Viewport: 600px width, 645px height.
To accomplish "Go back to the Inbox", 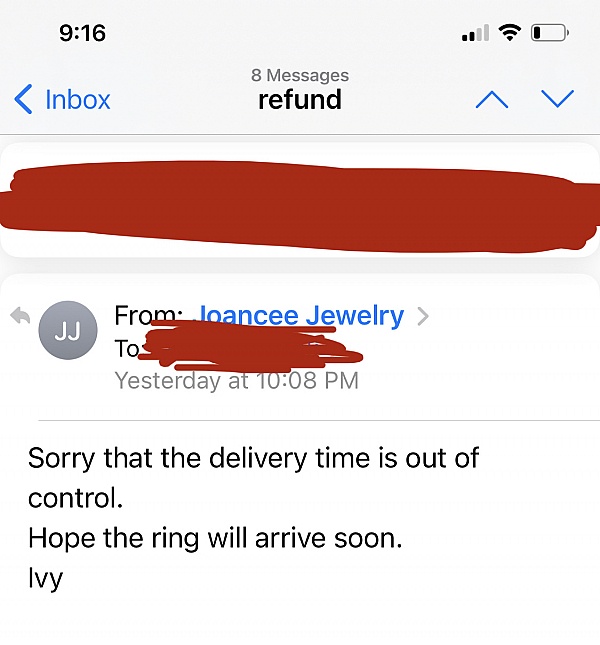I will [62, 99].
